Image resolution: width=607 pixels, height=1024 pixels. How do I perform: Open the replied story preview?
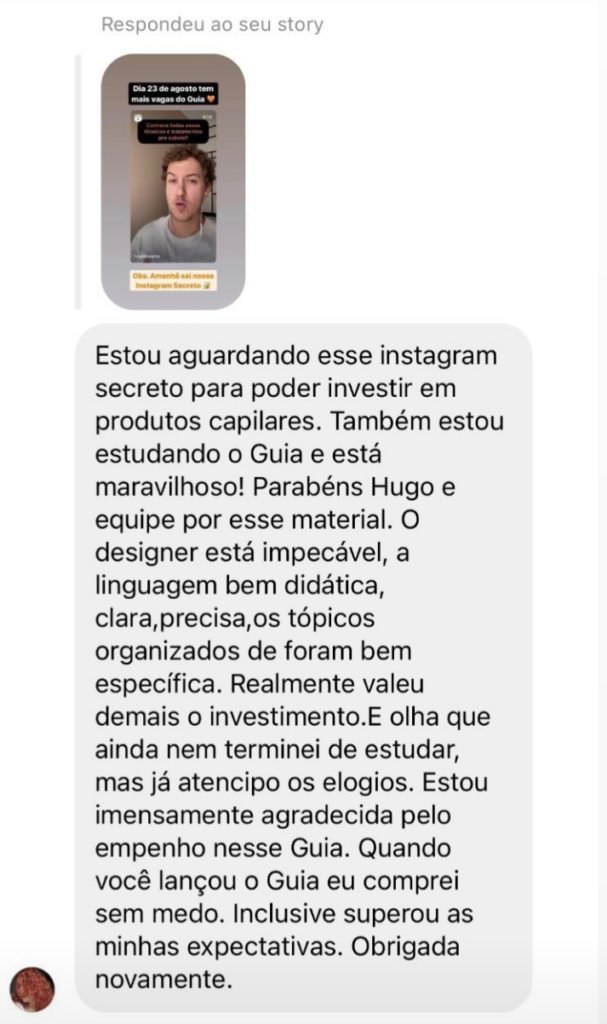[x=173, y=182]
